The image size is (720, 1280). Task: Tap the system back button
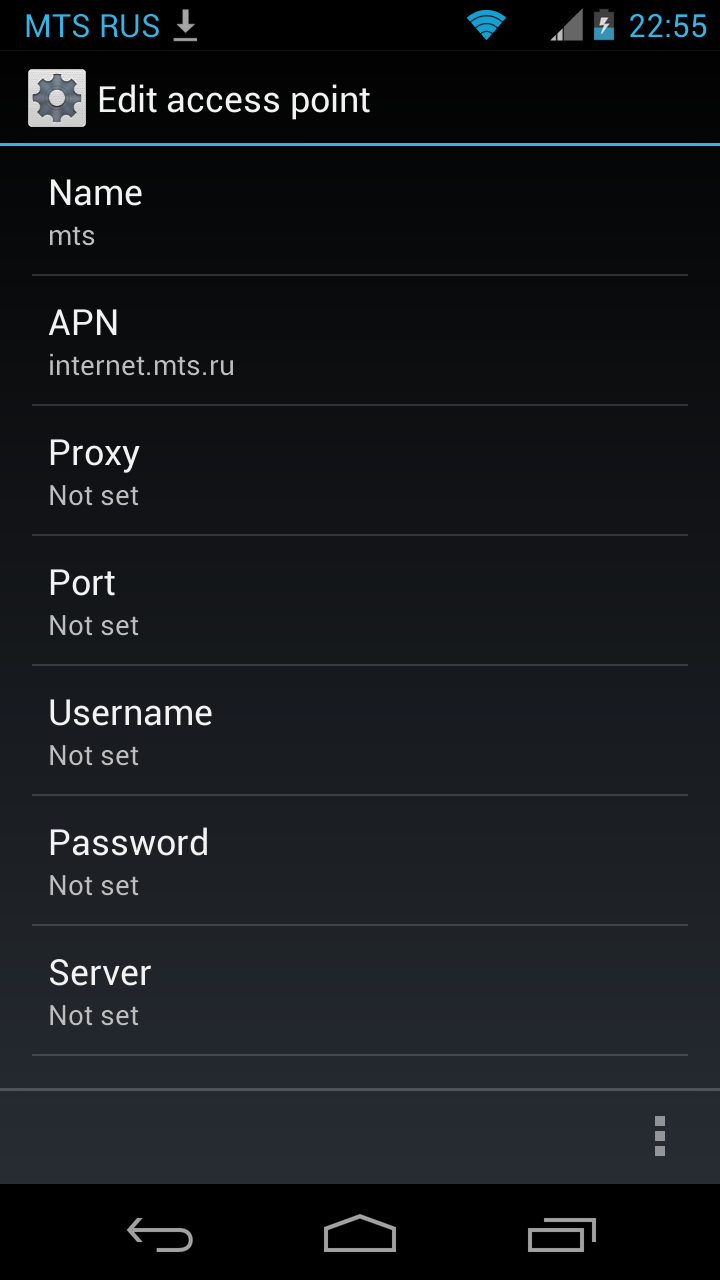pos(160,1234)
